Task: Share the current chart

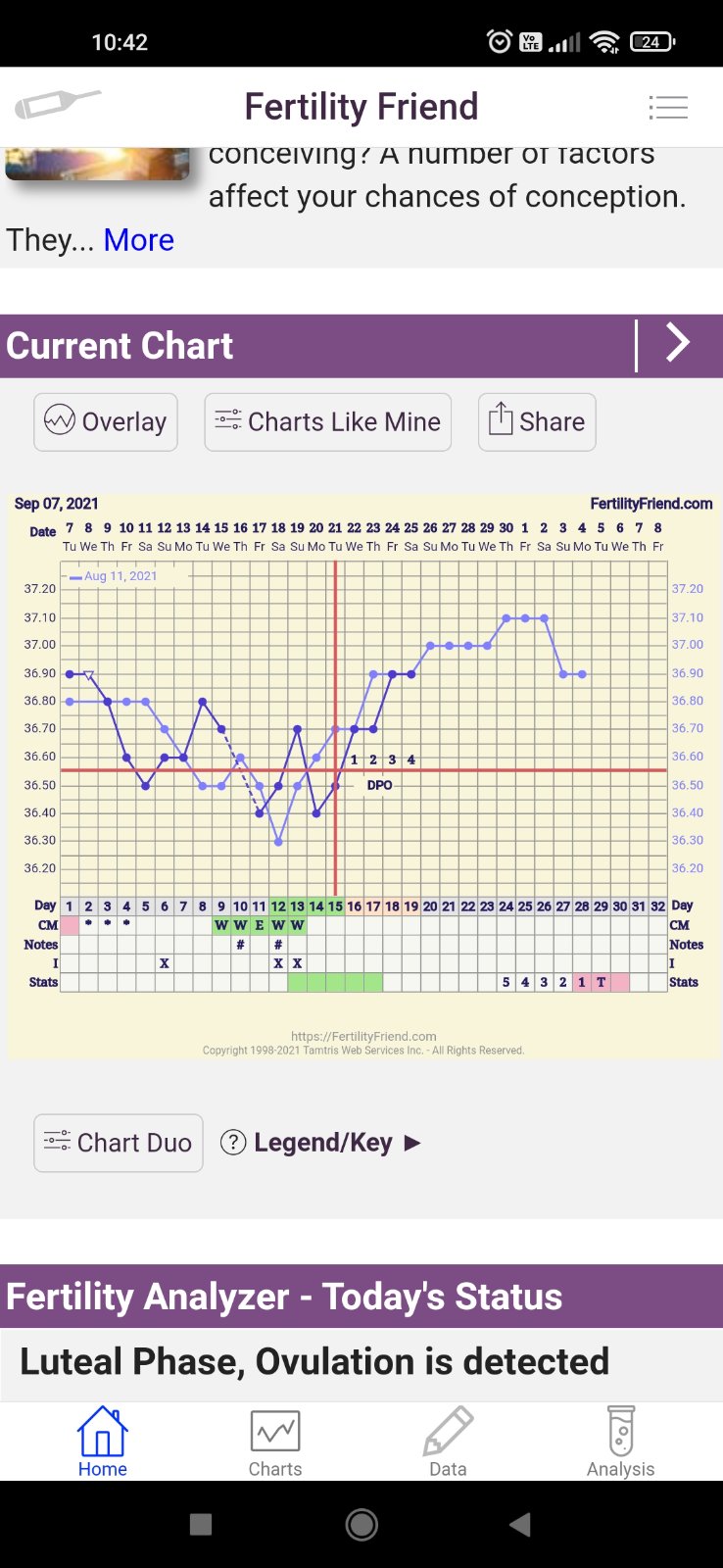Action: [x=537, y=422]
